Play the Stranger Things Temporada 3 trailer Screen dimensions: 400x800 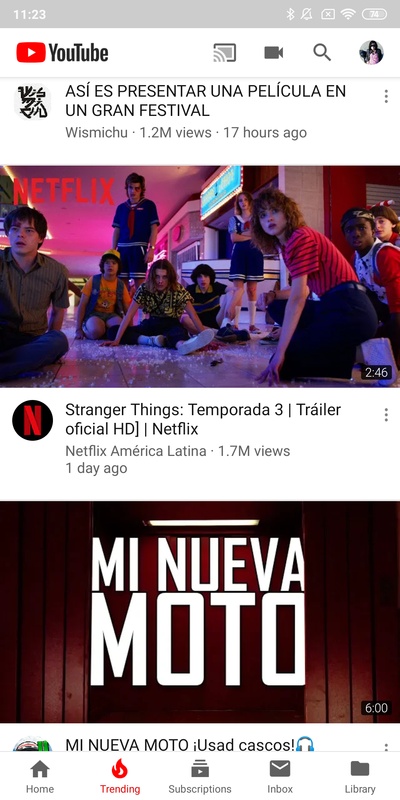point(200,276)
